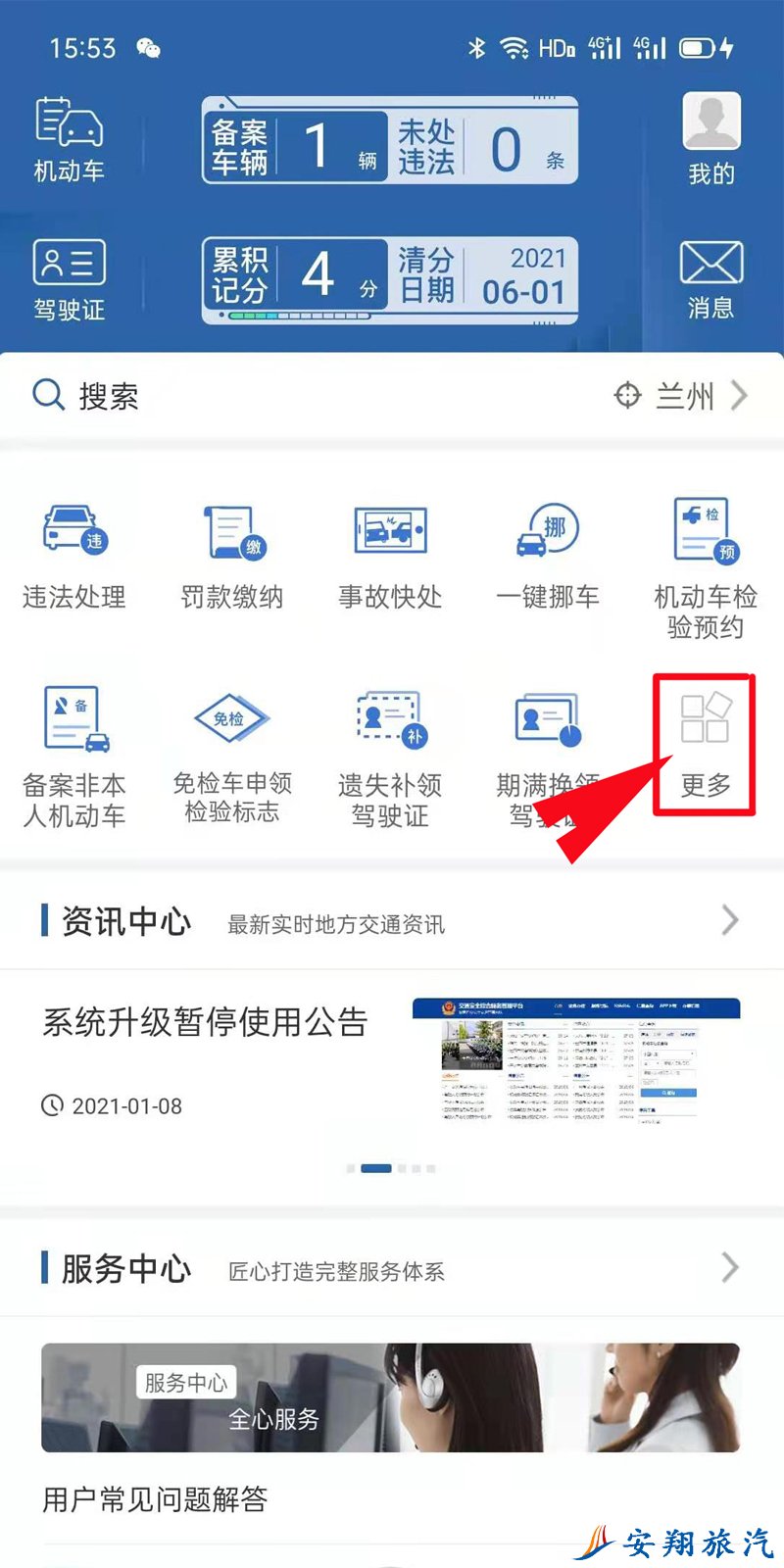This screenshot has height=1568, width=784.
Task: Open 遗失补领驾驶证
Action: coord(390,757)
